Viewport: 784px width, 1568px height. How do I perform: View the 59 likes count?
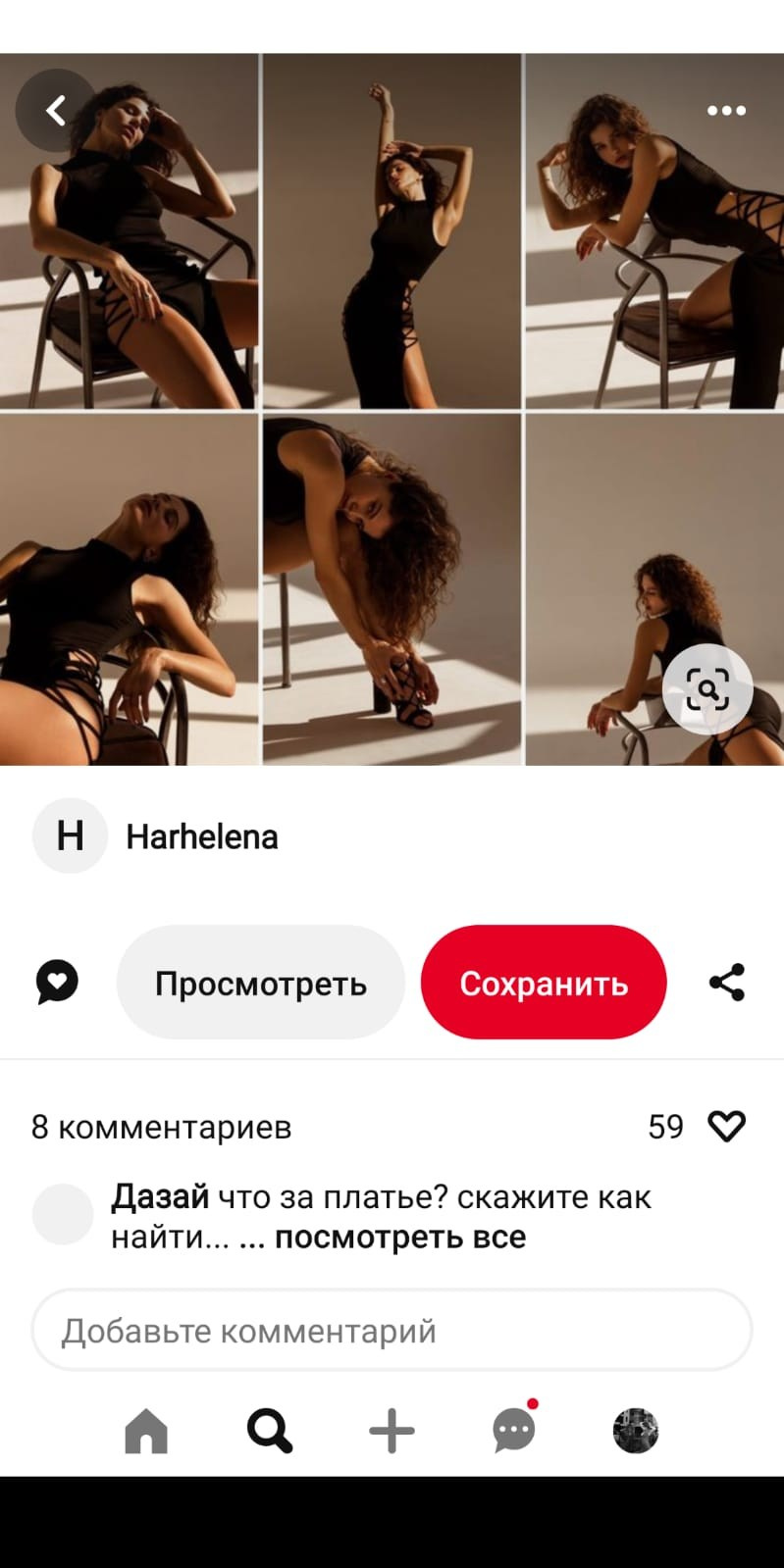point(666,1127)
